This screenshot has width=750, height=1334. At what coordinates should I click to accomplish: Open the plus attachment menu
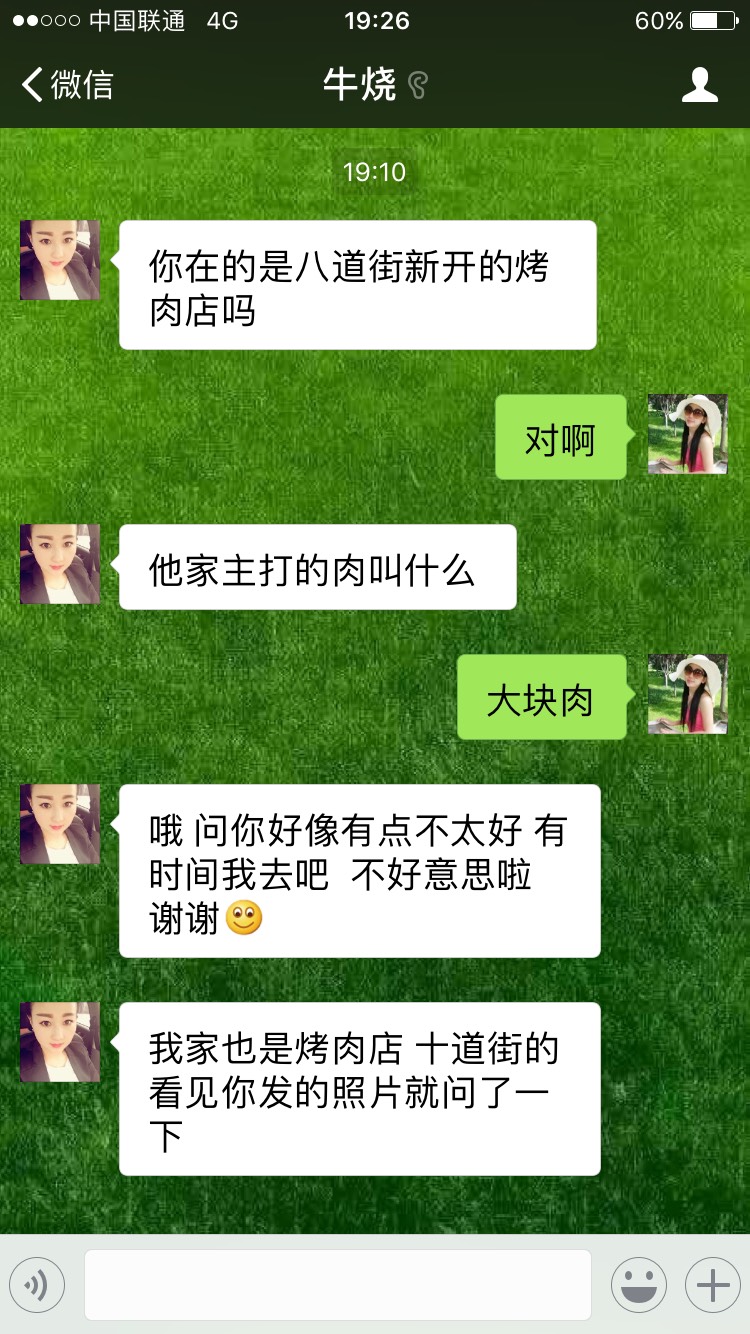712,1284
